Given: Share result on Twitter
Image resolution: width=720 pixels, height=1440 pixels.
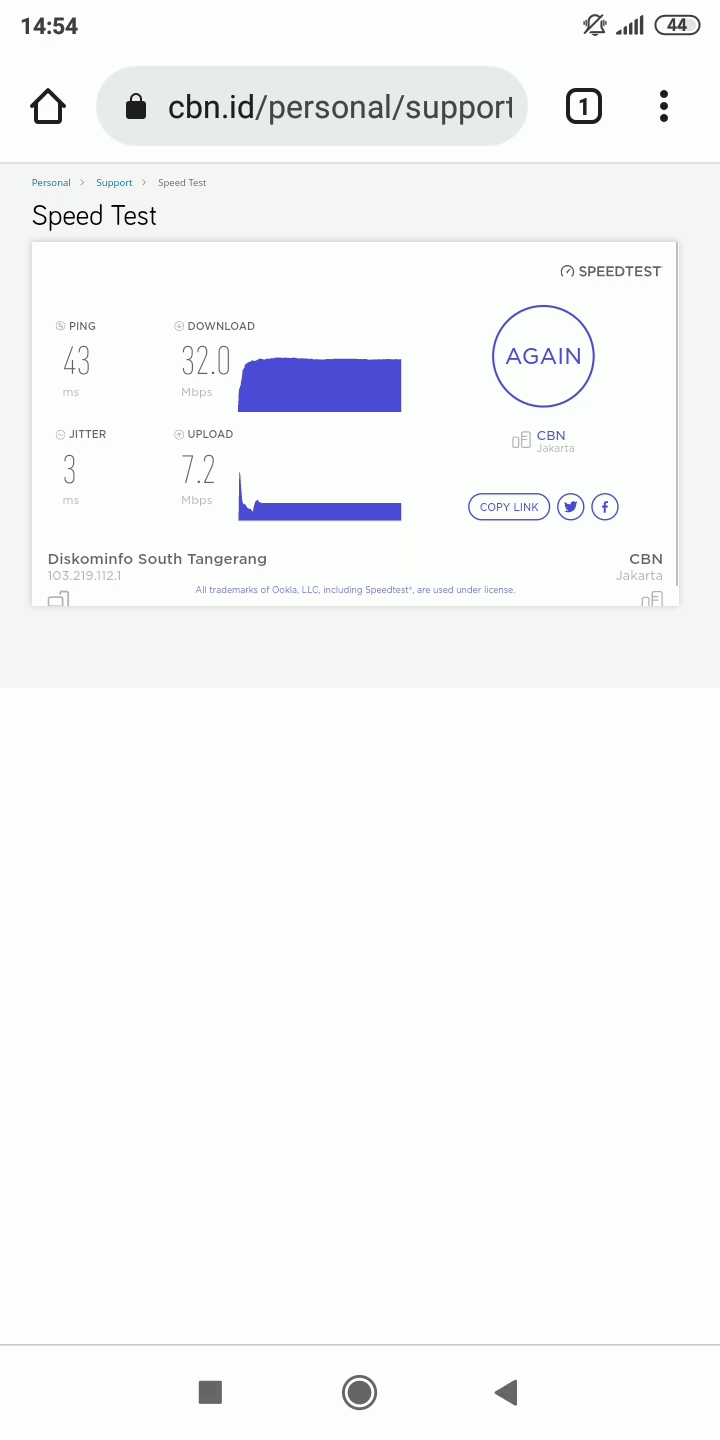Looking at the screenshot, I should coord(570,507).
